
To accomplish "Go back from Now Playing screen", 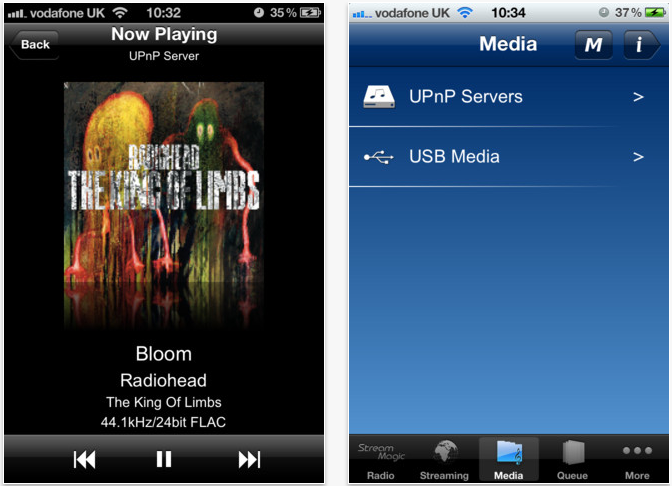I will 33,44.
